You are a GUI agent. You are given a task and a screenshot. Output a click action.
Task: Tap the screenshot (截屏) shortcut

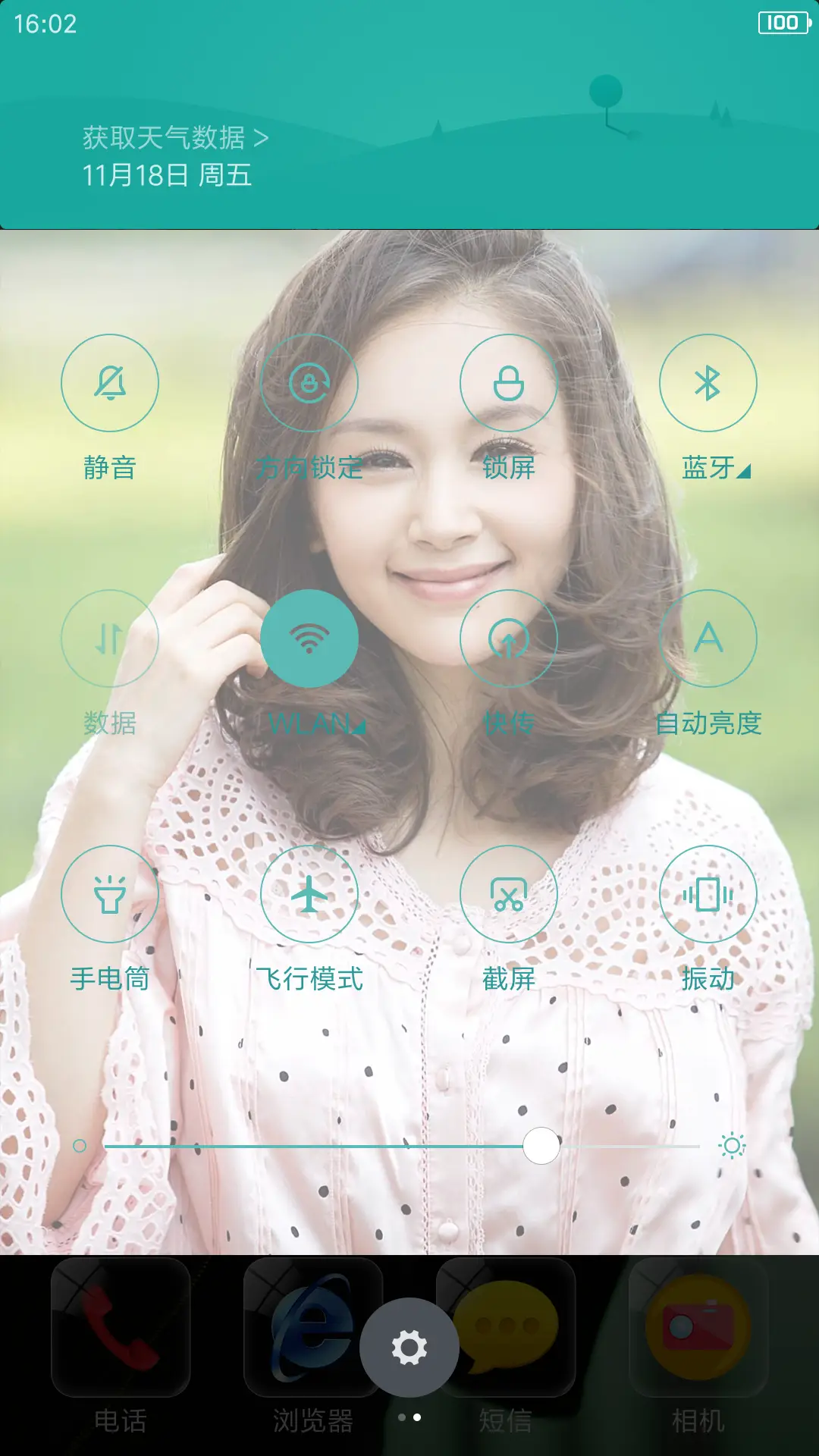click(509, 895)
